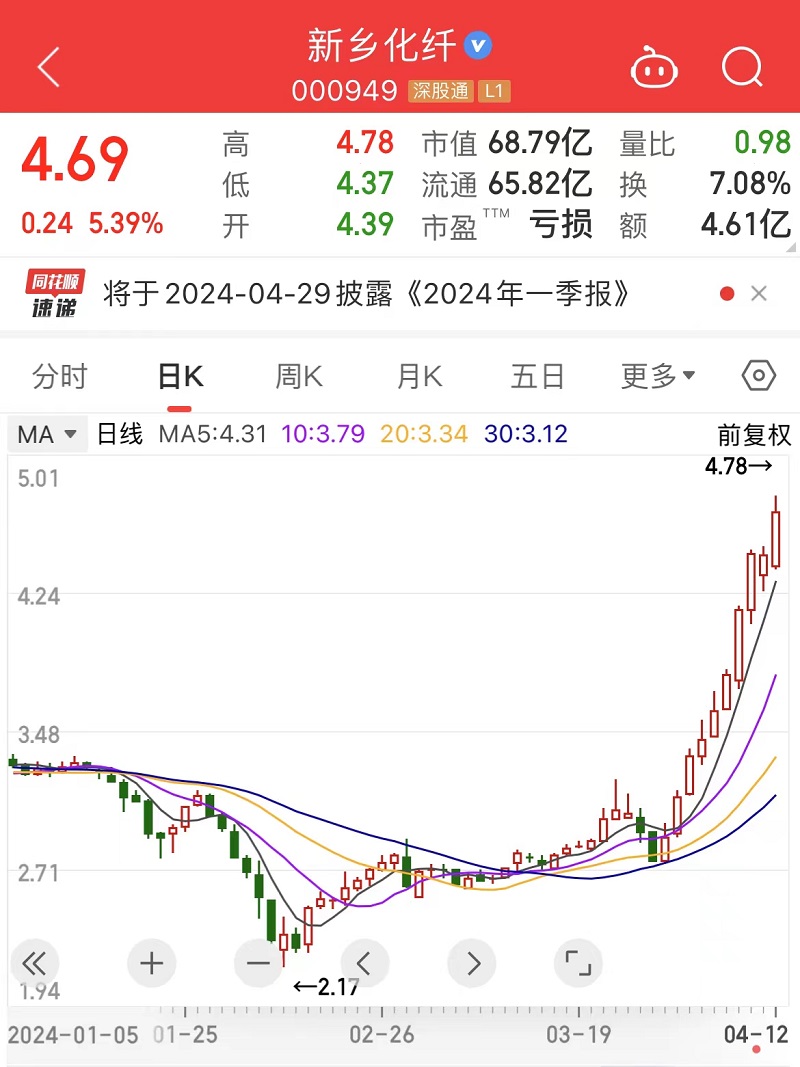Show the 月K chart
The width and height of the screenshot is (800, 1067).
[x=419, y=377]
